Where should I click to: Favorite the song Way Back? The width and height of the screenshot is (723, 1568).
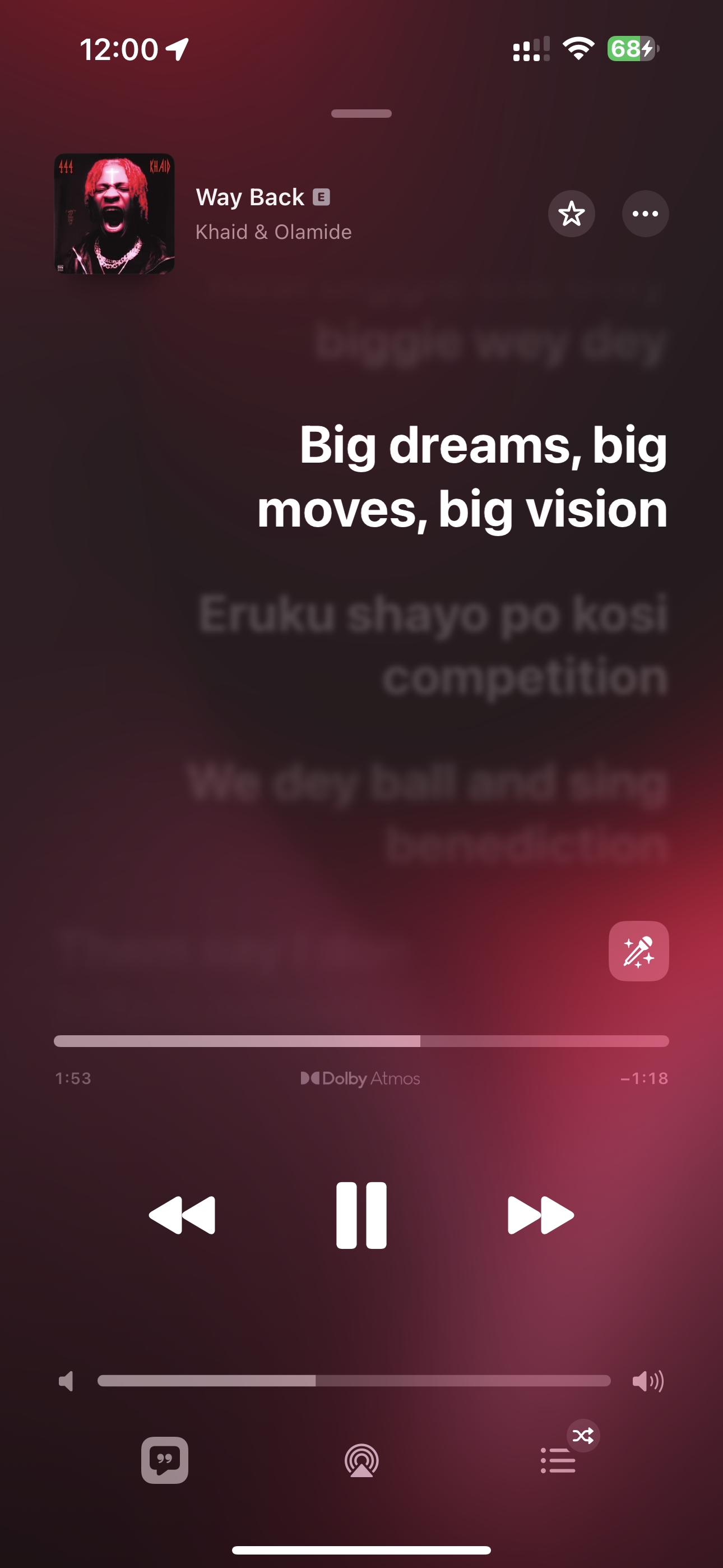[x=571, y=214]
